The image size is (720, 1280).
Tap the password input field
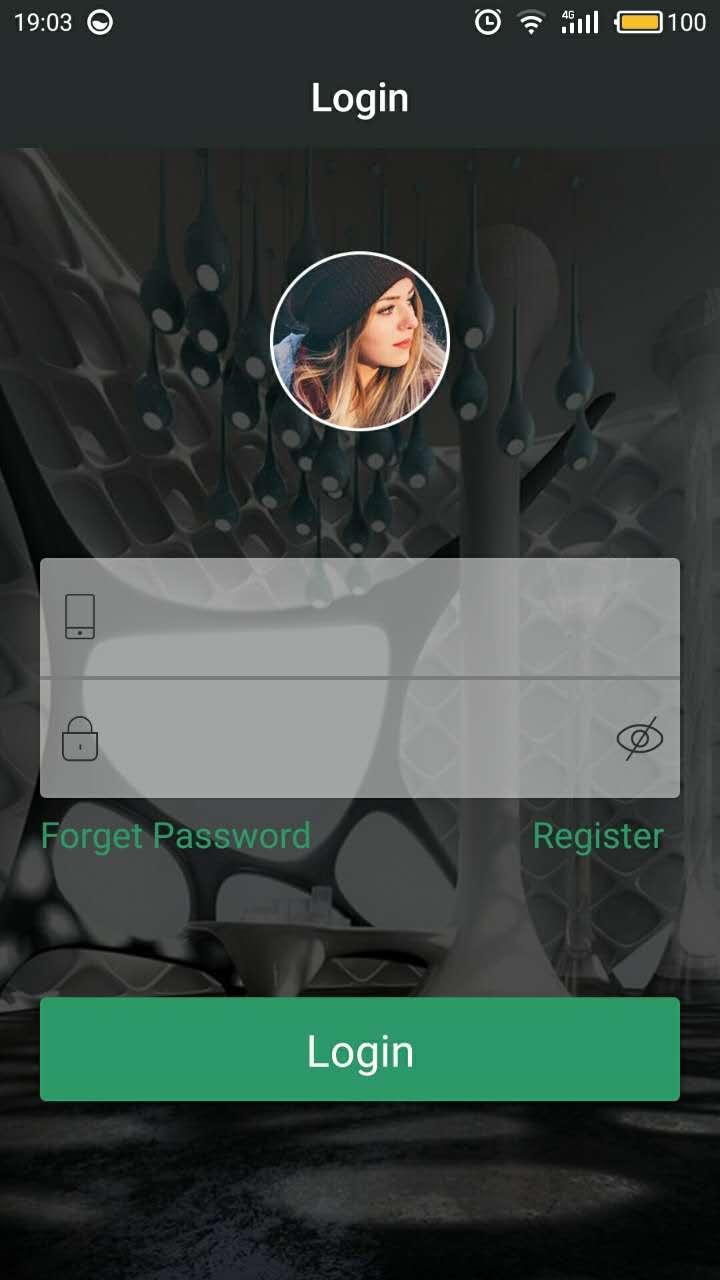350,739
